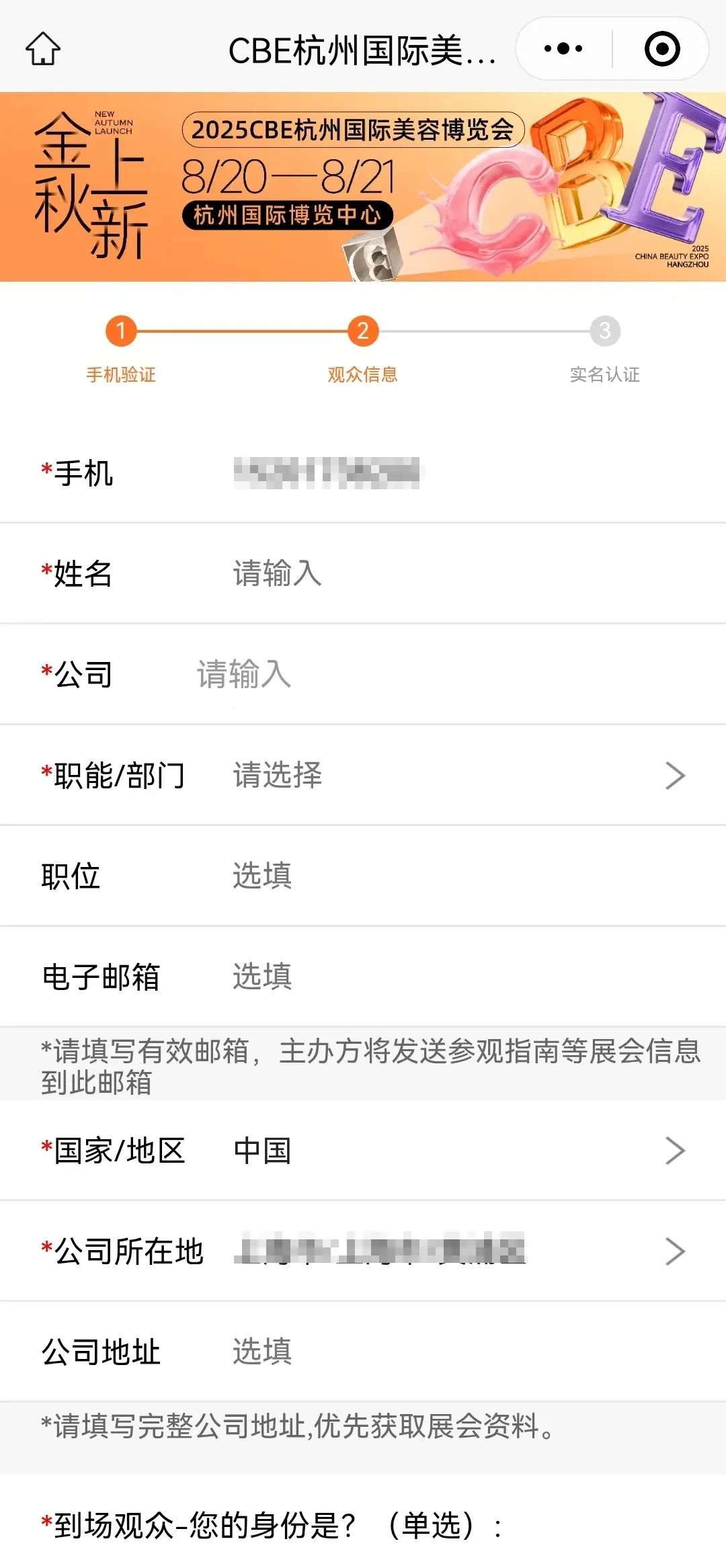The height and width of the screenshot is (1568, 726).
Task: Go back to step 1 手机验证
Action: (x=121, y=331)
